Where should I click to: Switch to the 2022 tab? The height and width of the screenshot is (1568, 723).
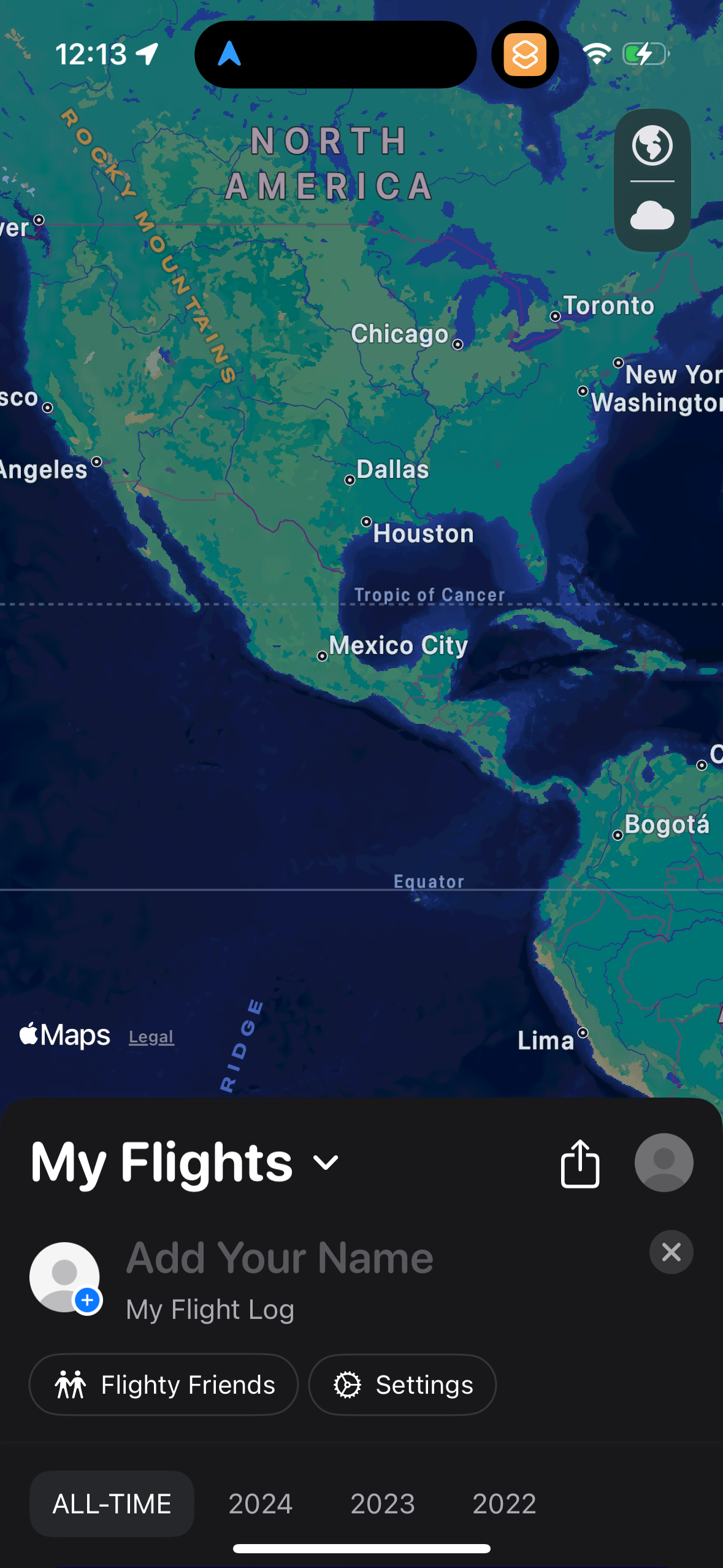[x=503, y=1504]
